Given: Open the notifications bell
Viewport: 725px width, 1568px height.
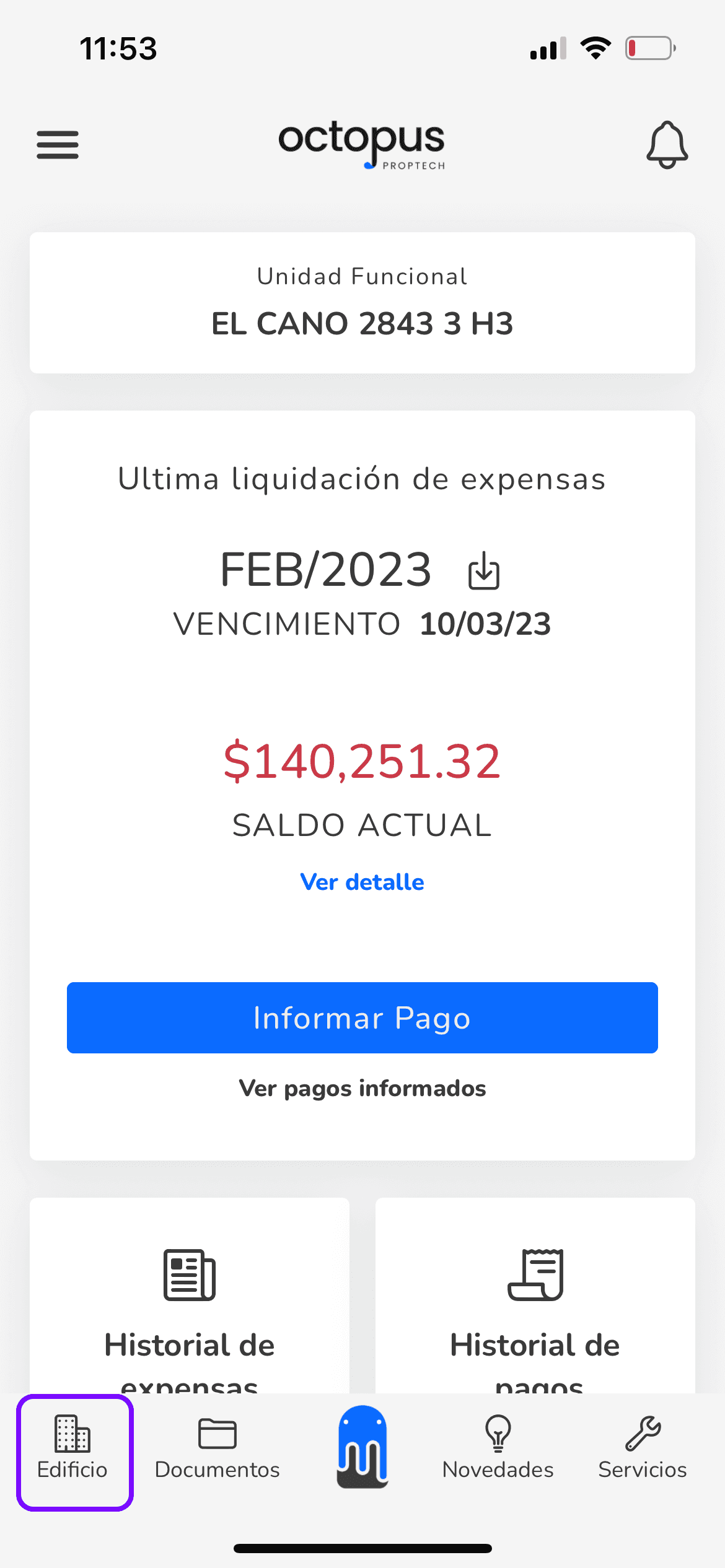Looking at the screenshot, I should tap(667, 145).
